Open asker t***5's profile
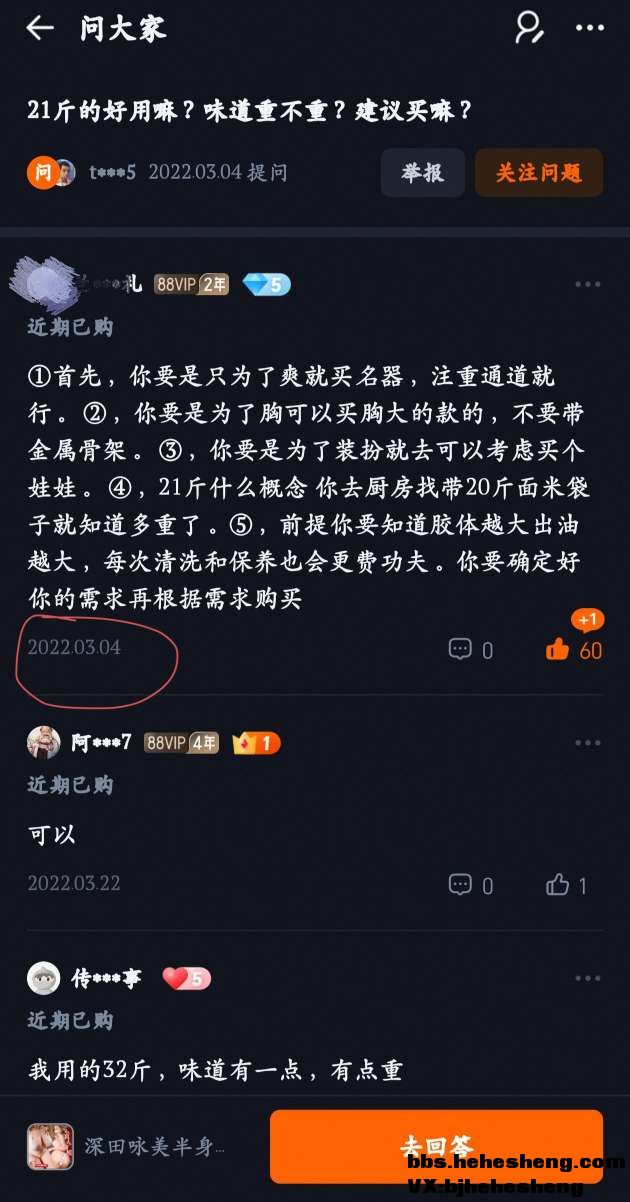This screenshot has height=1202, width=630. click(64, 172)
